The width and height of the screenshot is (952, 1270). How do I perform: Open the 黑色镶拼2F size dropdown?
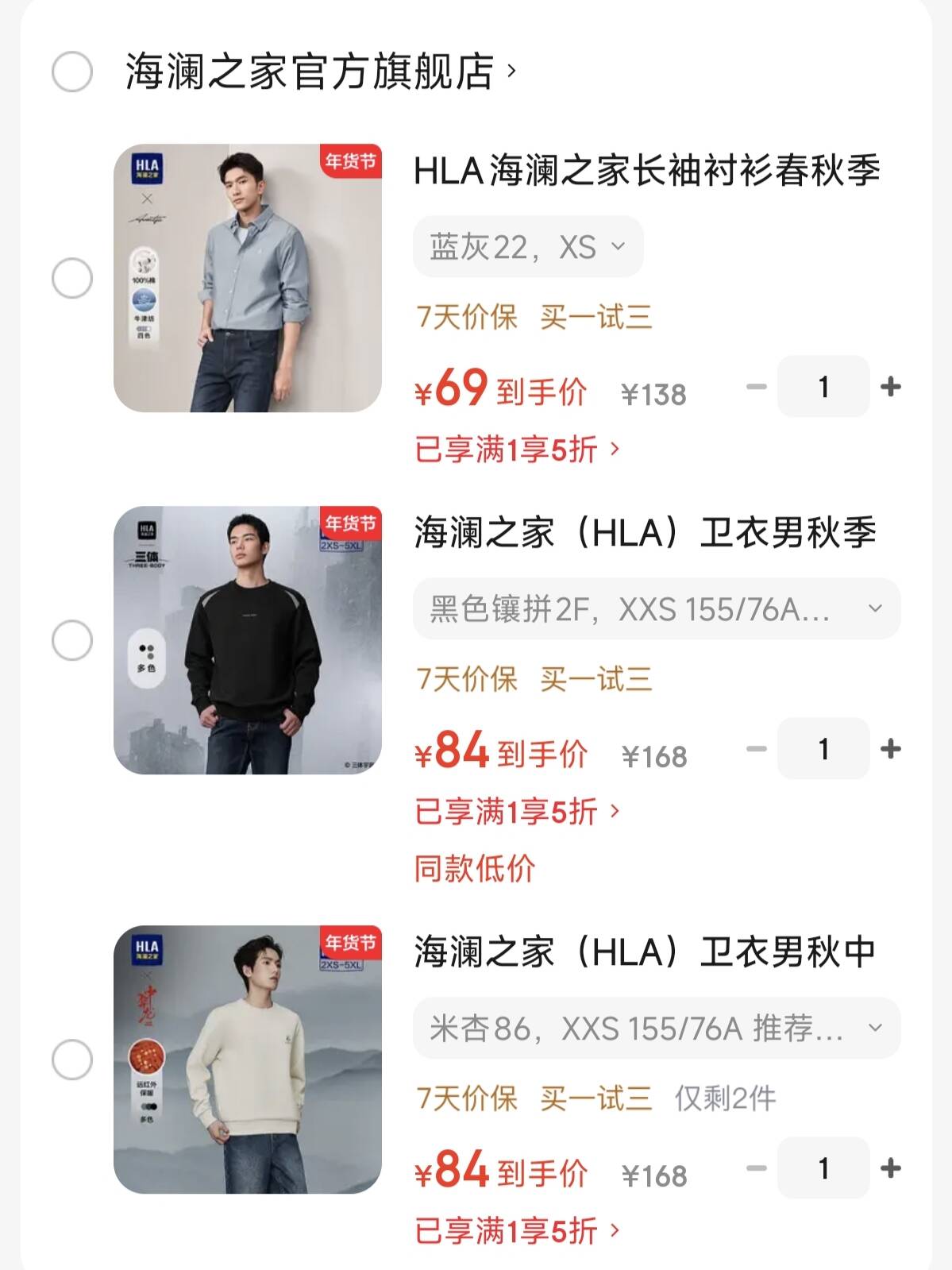tap(651, 608)
